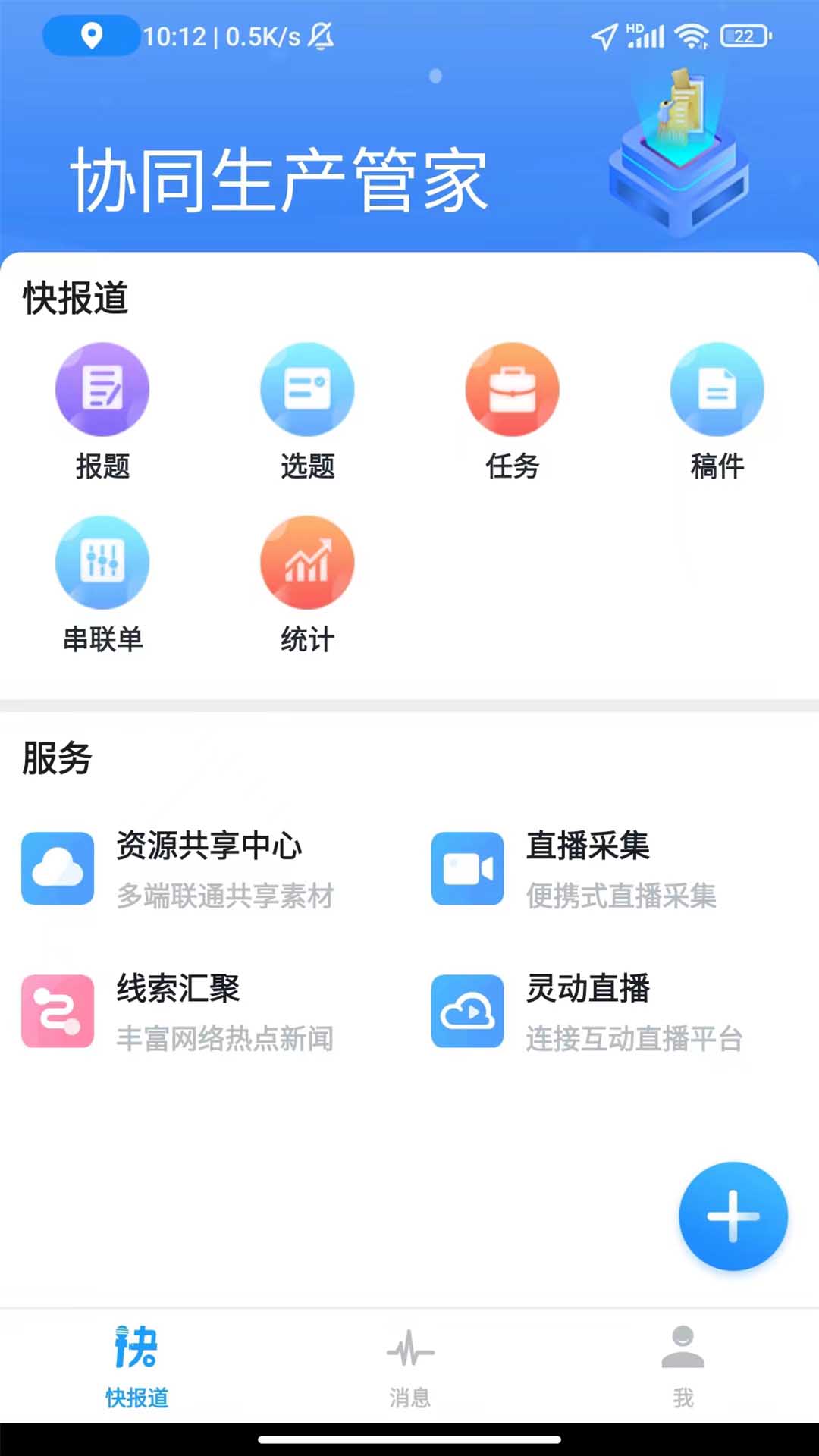Open the 报题 (topic reporting) icon
The height and width of the screenshot is (1456, 819).
pyautogui.click(x=102, y=388)
